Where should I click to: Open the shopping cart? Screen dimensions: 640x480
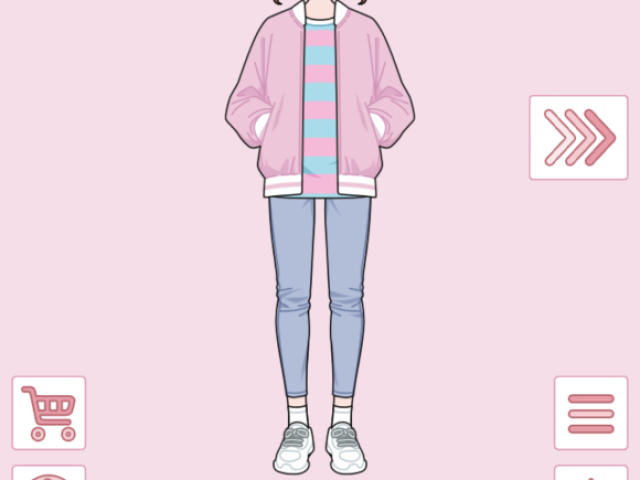point(49,412)
